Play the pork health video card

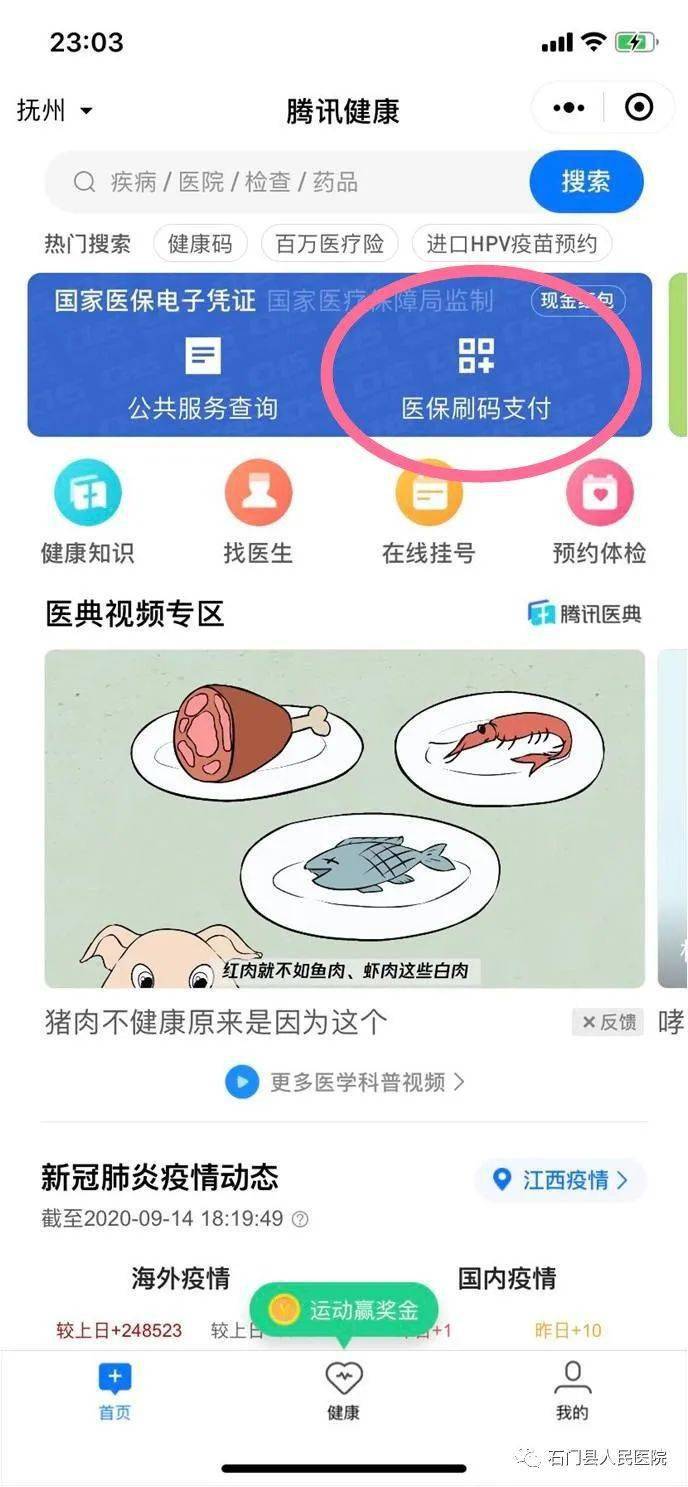coord(344,818)
